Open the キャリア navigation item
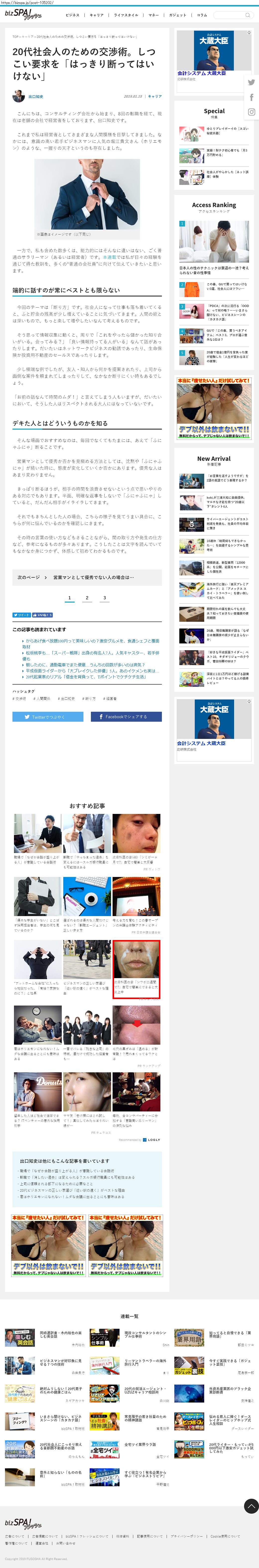Image resolution: width=259 pixels, height=1568 pixels. click(97, 15)
